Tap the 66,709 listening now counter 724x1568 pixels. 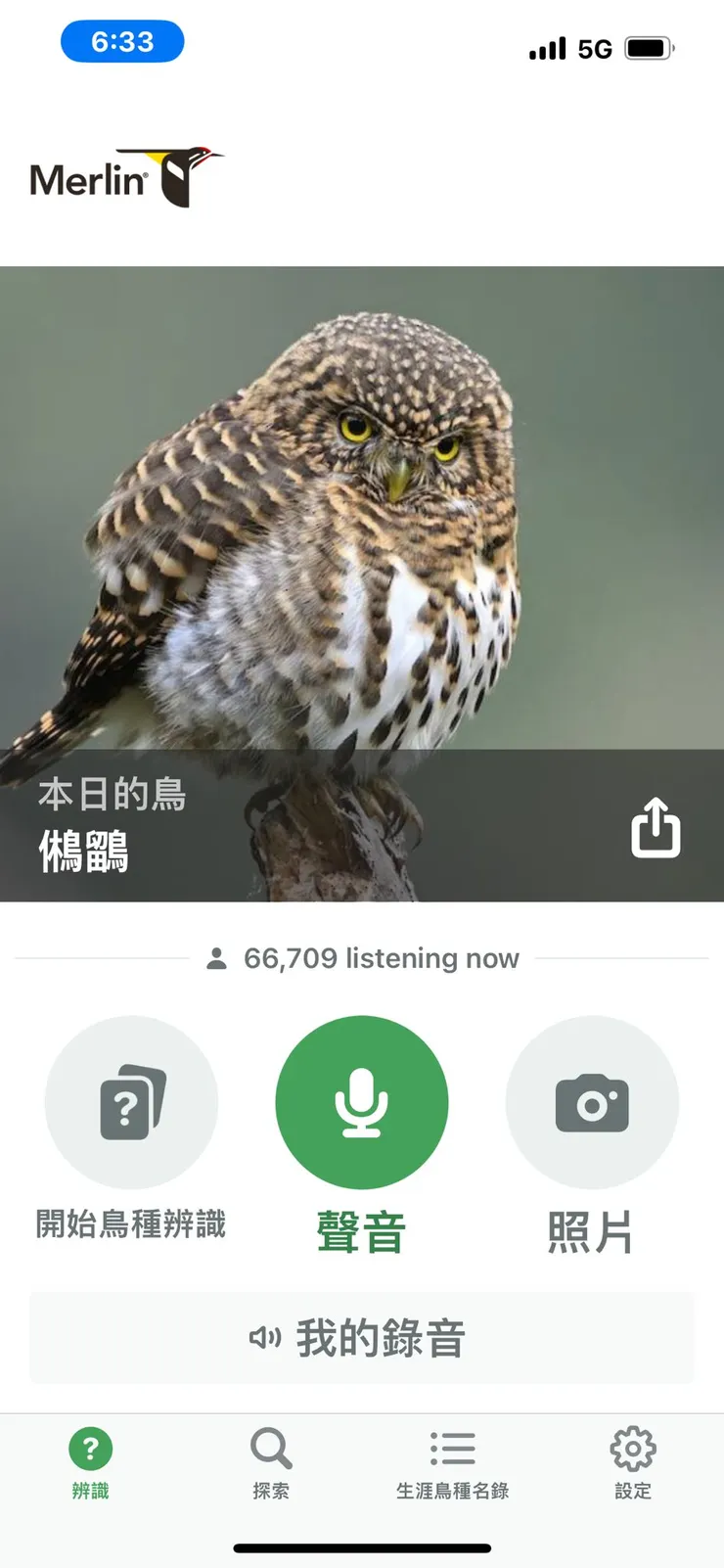coord(382,958)
